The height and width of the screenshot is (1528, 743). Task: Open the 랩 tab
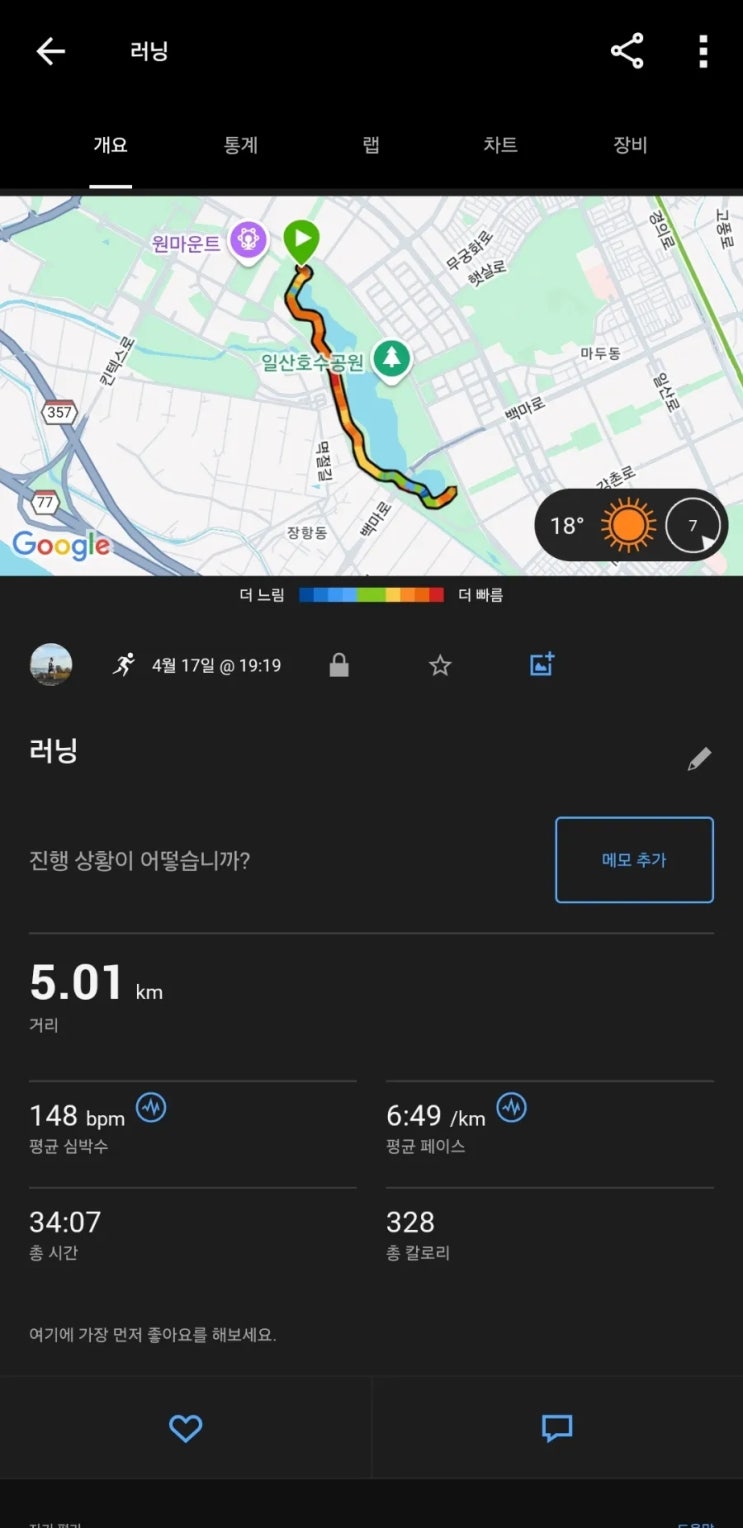pos(371,145)
